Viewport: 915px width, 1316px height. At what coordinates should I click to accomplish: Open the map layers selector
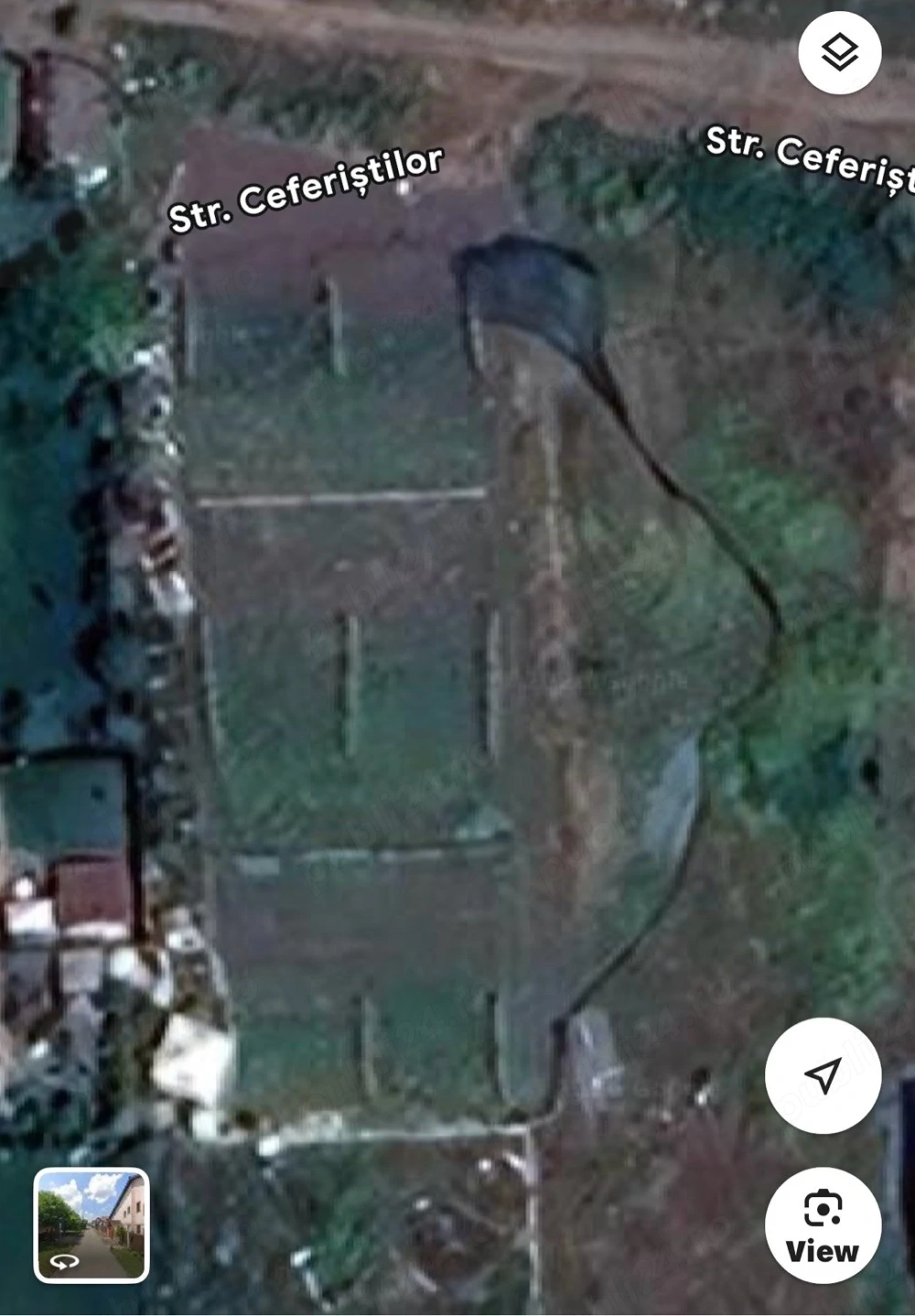tap(839, 53)
